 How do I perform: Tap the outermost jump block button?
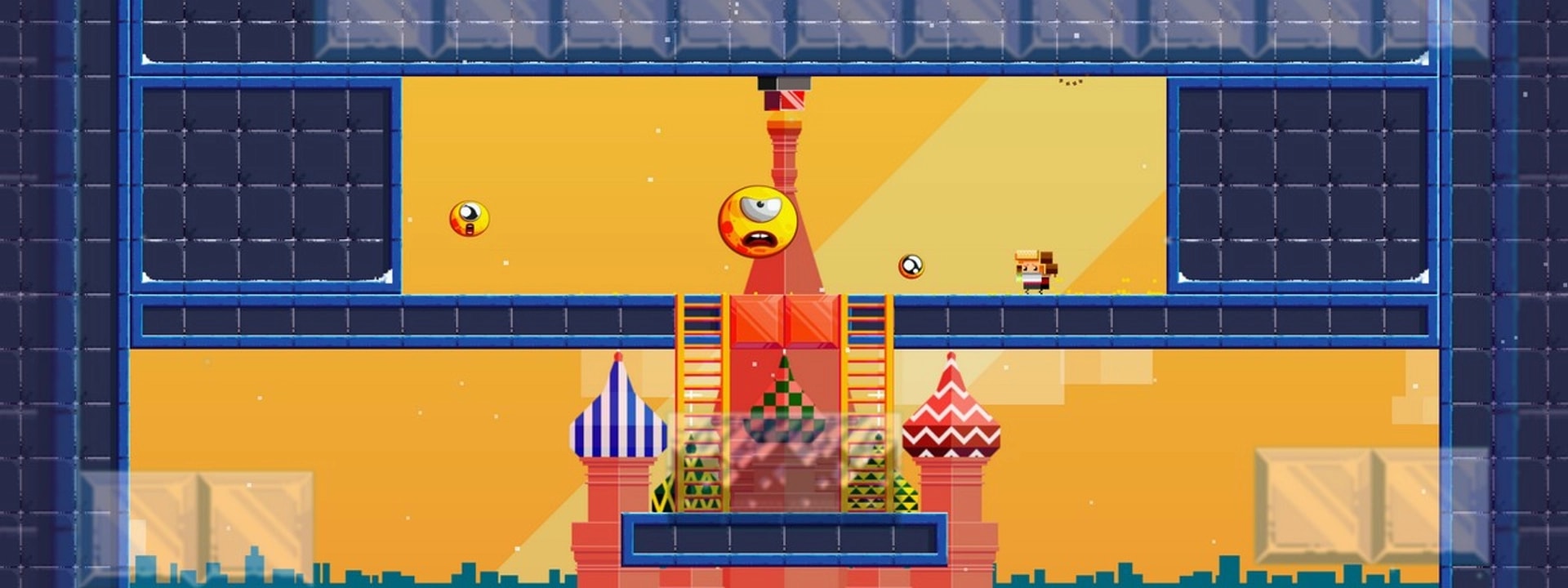tap(1431, 505)
